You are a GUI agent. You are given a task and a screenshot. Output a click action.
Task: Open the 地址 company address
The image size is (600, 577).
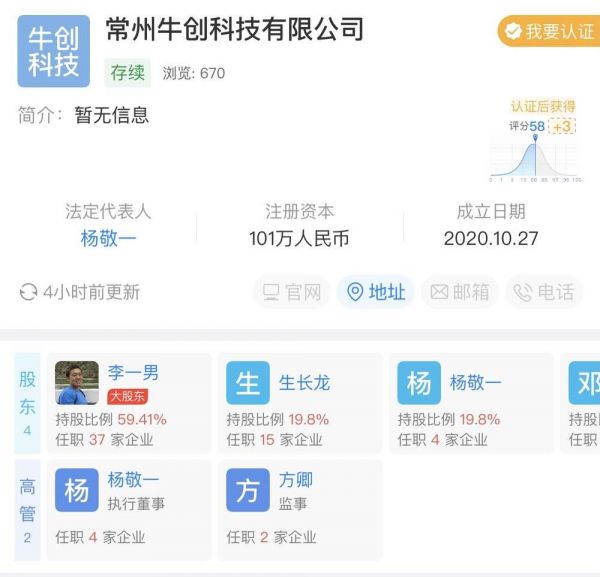tap(376, 292)
